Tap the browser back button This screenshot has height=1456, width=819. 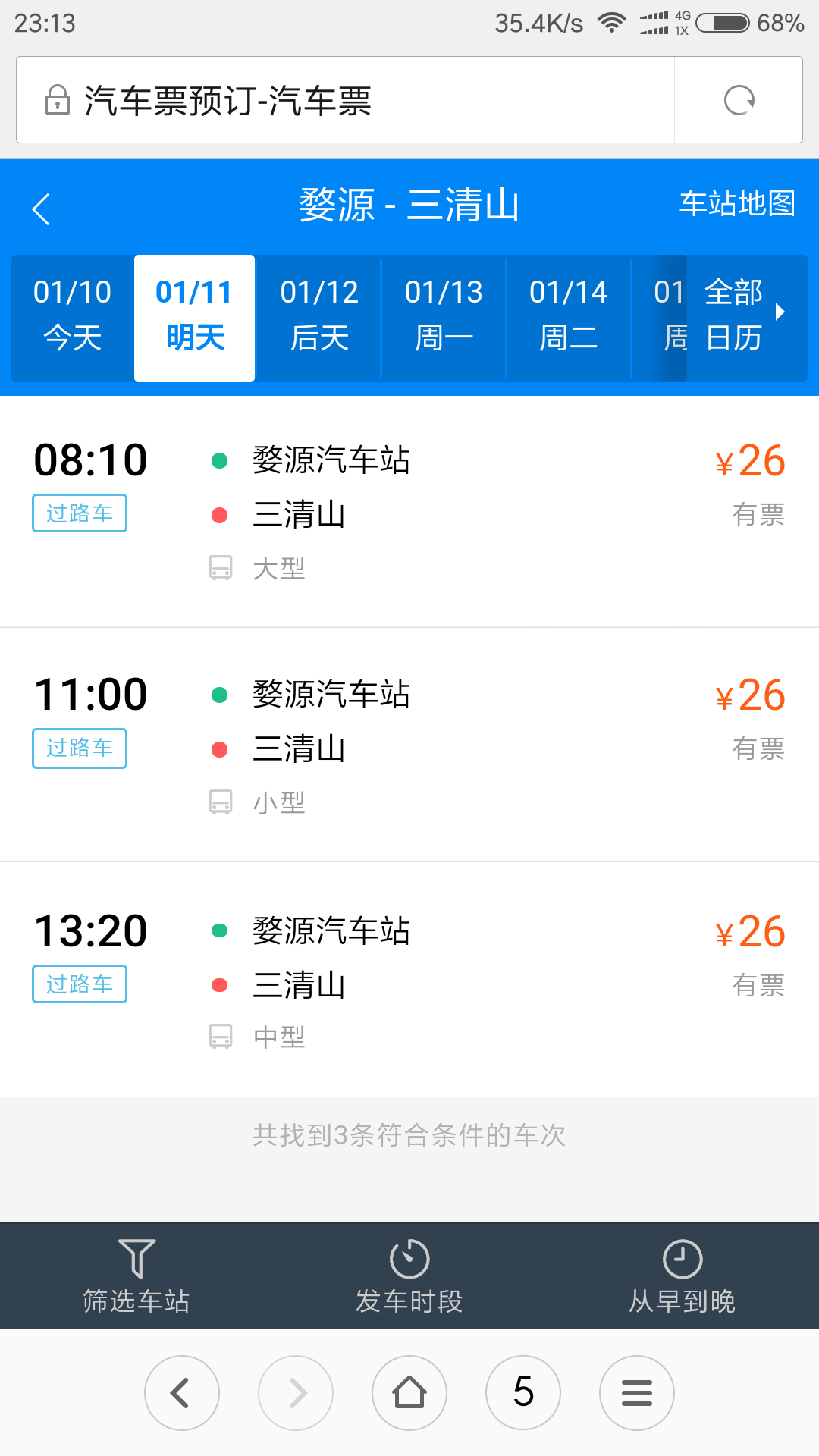click(182, 1393)
